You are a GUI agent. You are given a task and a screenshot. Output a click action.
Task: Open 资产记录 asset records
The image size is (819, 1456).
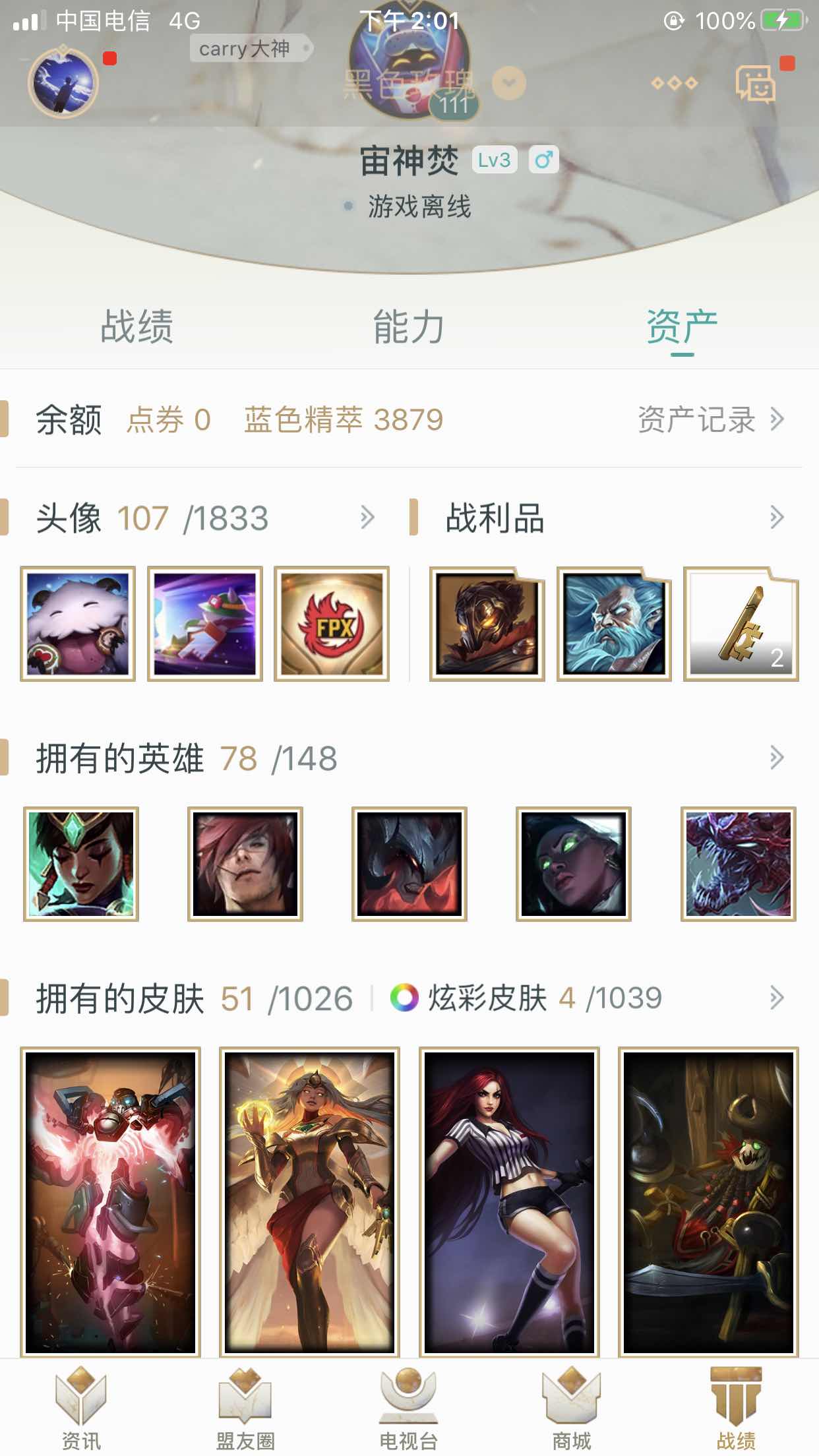point(710,419)
